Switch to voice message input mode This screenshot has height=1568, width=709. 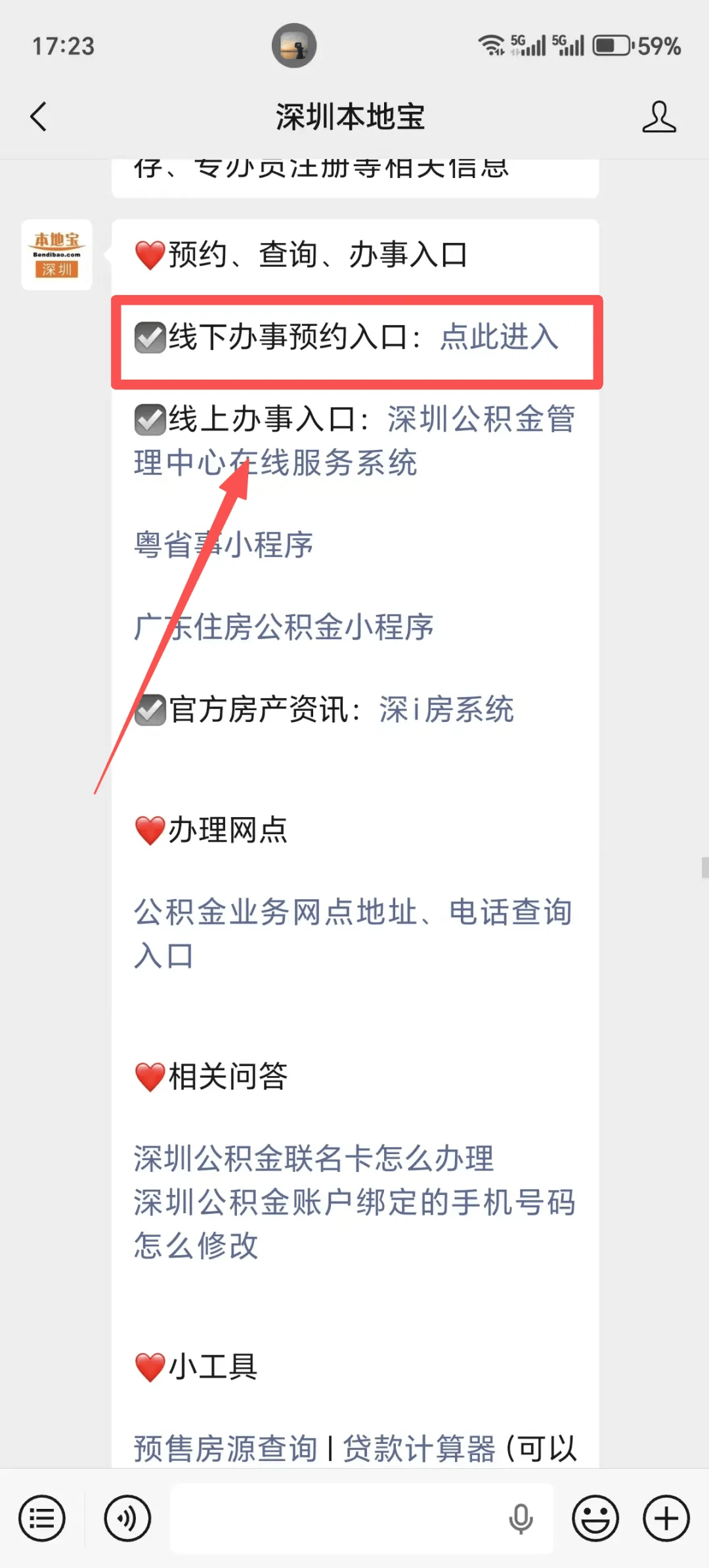pyautogui.click(x=127, y=1518)
